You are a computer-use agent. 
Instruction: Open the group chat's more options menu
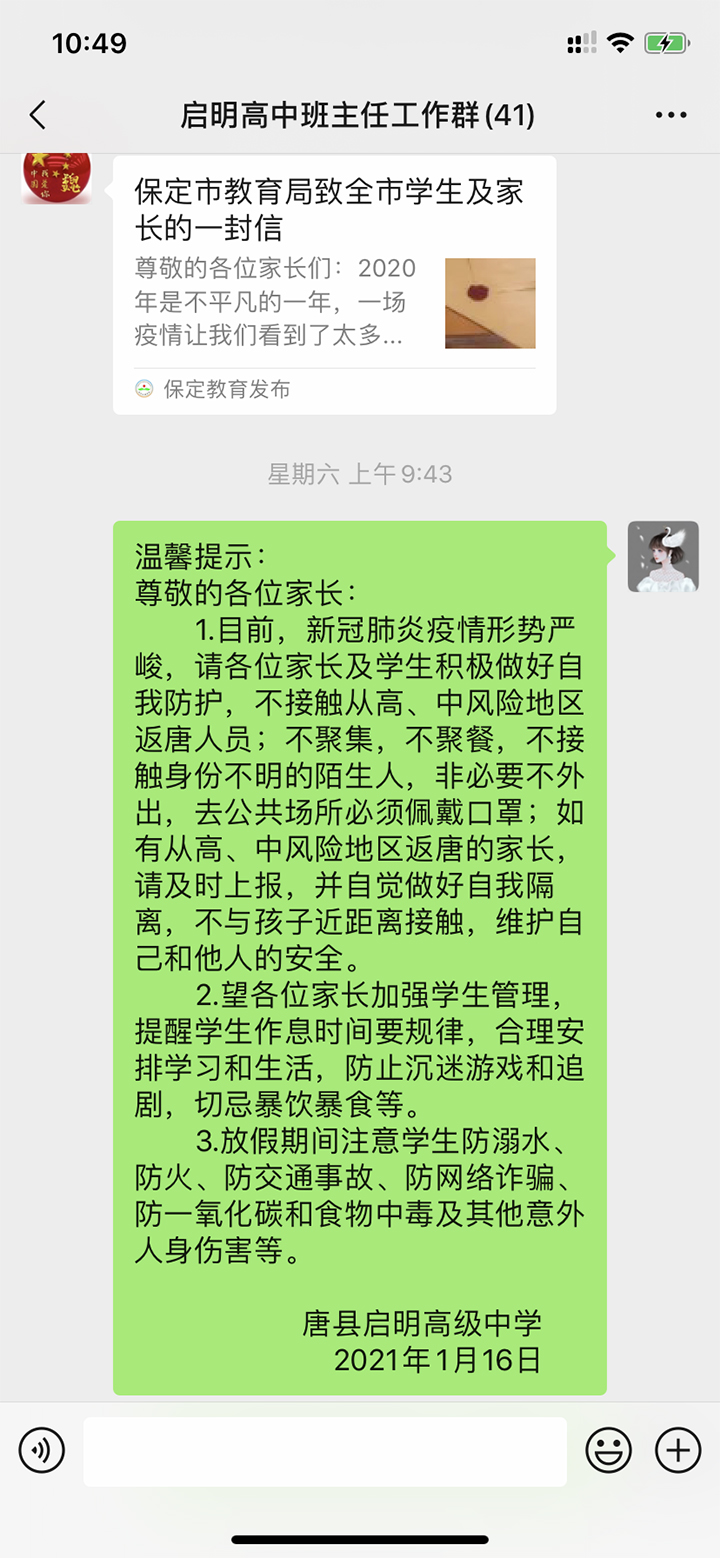[x=671, y=116]
